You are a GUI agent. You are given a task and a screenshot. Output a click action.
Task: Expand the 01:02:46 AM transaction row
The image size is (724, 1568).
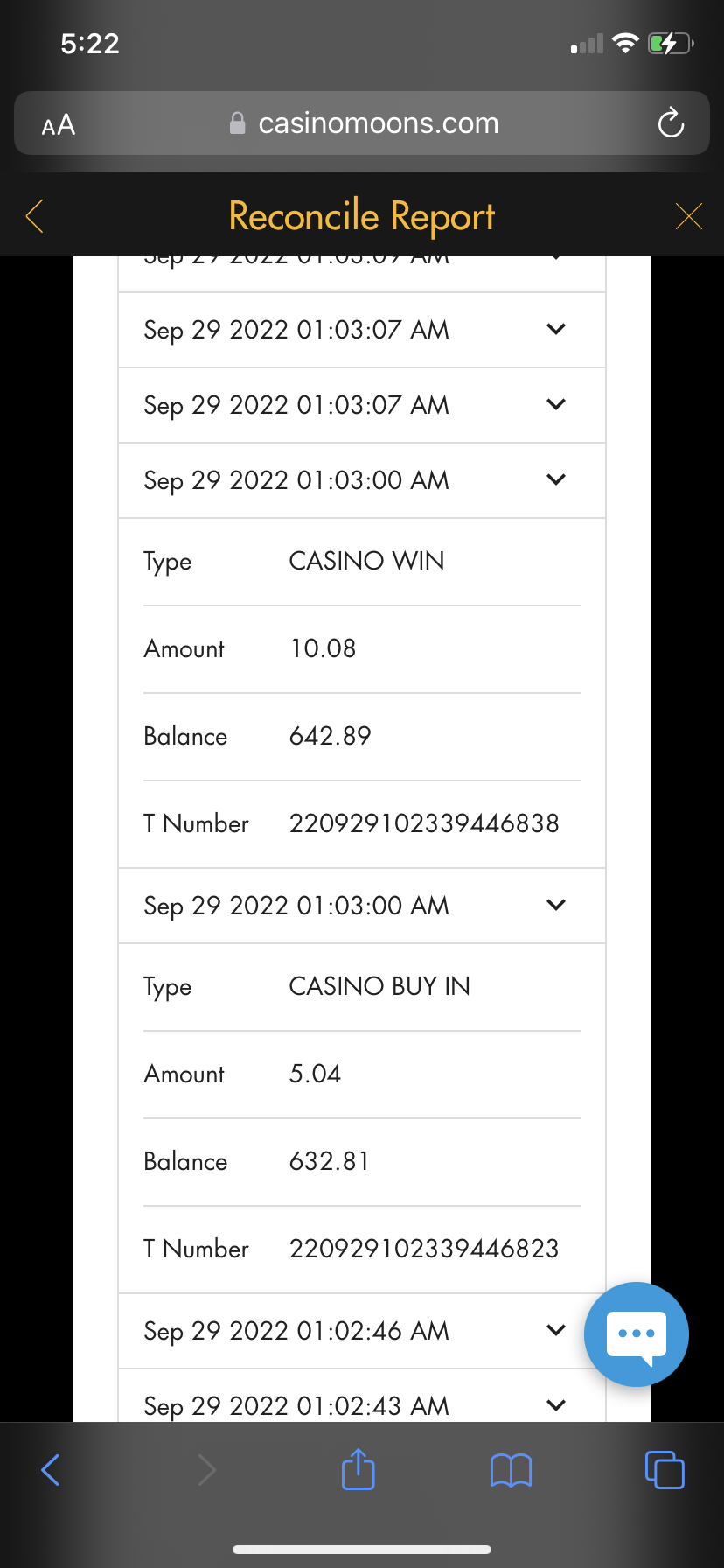[x=555, y=1330]
